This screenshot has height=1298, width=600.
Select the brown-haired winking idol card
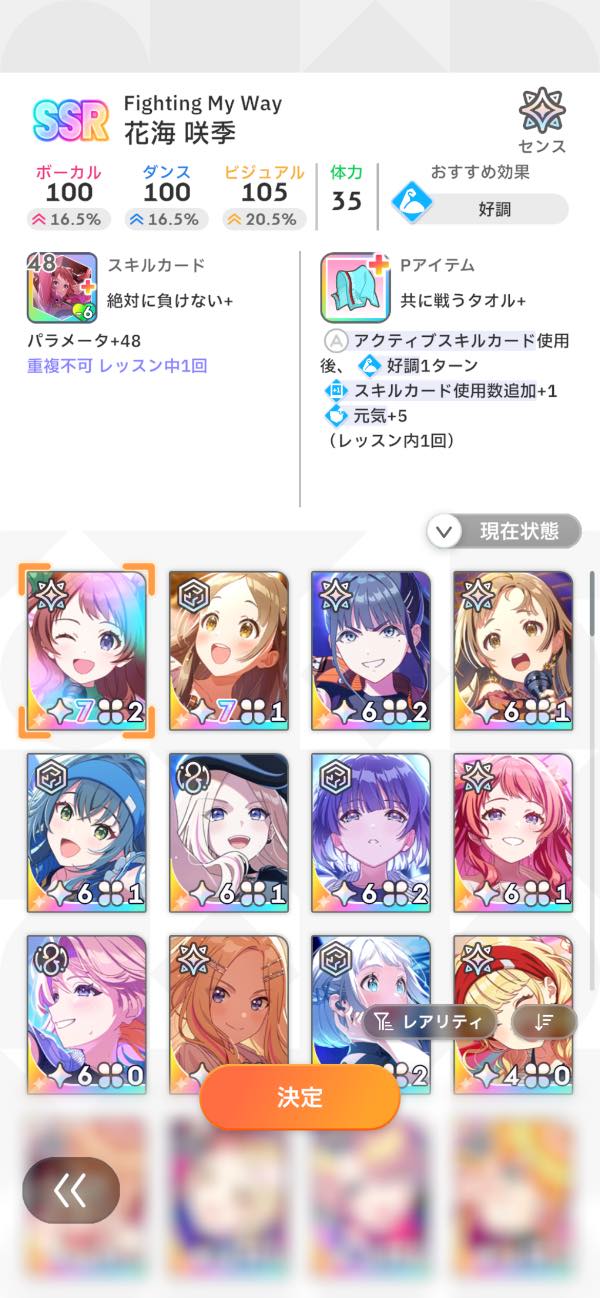pos(87,650)
